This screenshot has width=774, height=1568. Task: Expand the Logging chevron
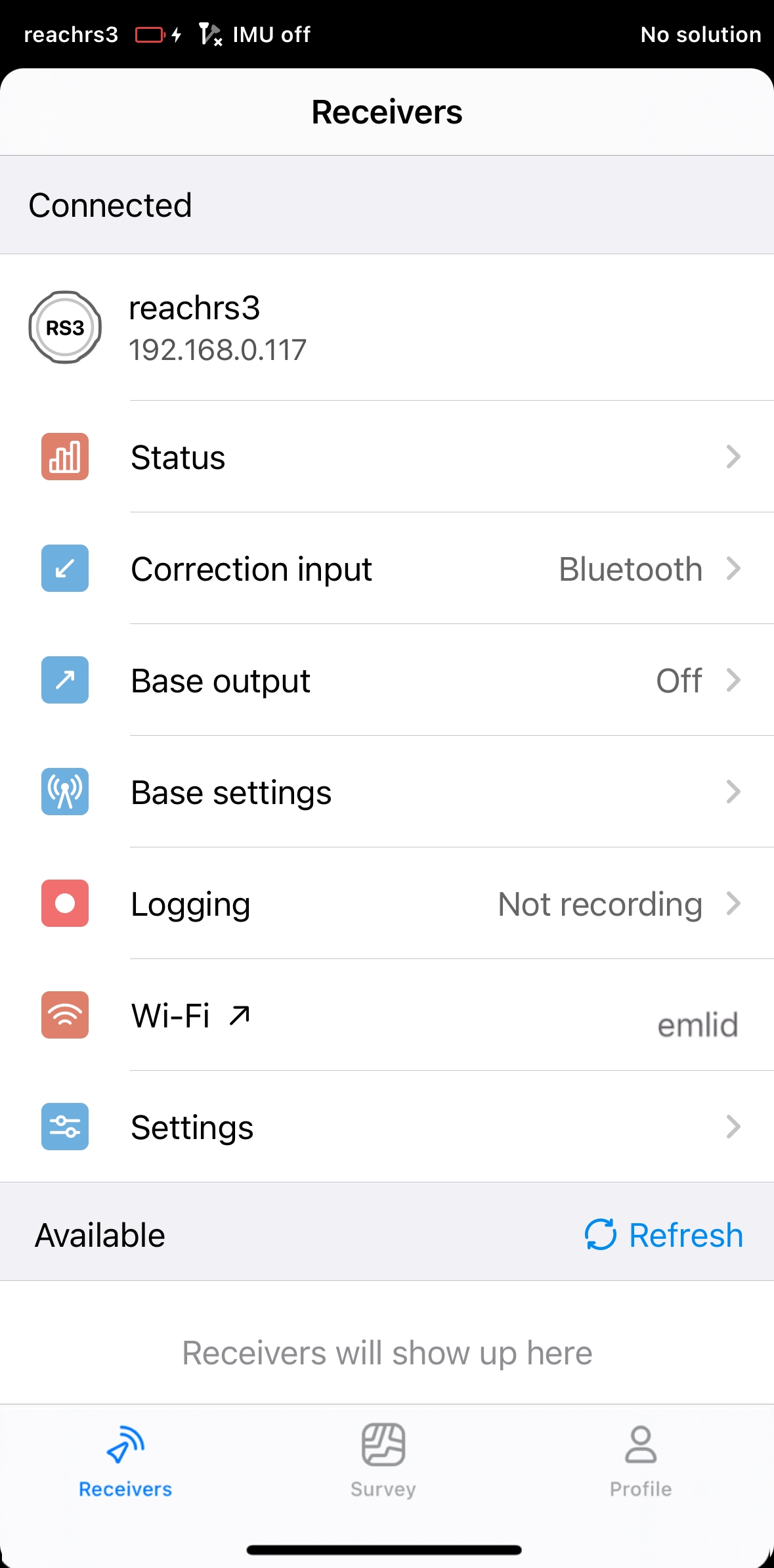point(733,904)
